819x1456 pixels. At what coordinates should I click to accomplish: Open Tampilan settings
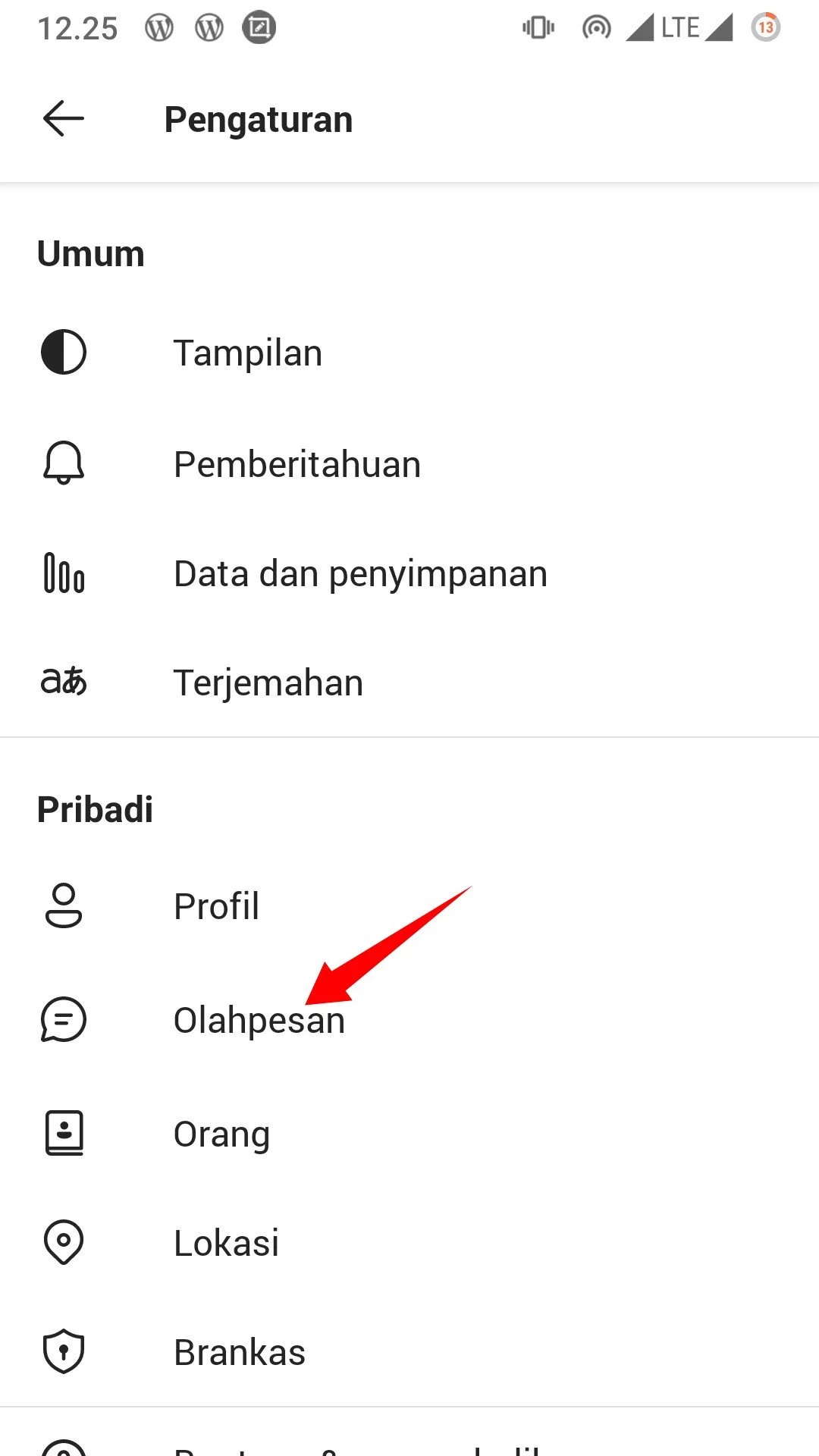pos(247,351)
